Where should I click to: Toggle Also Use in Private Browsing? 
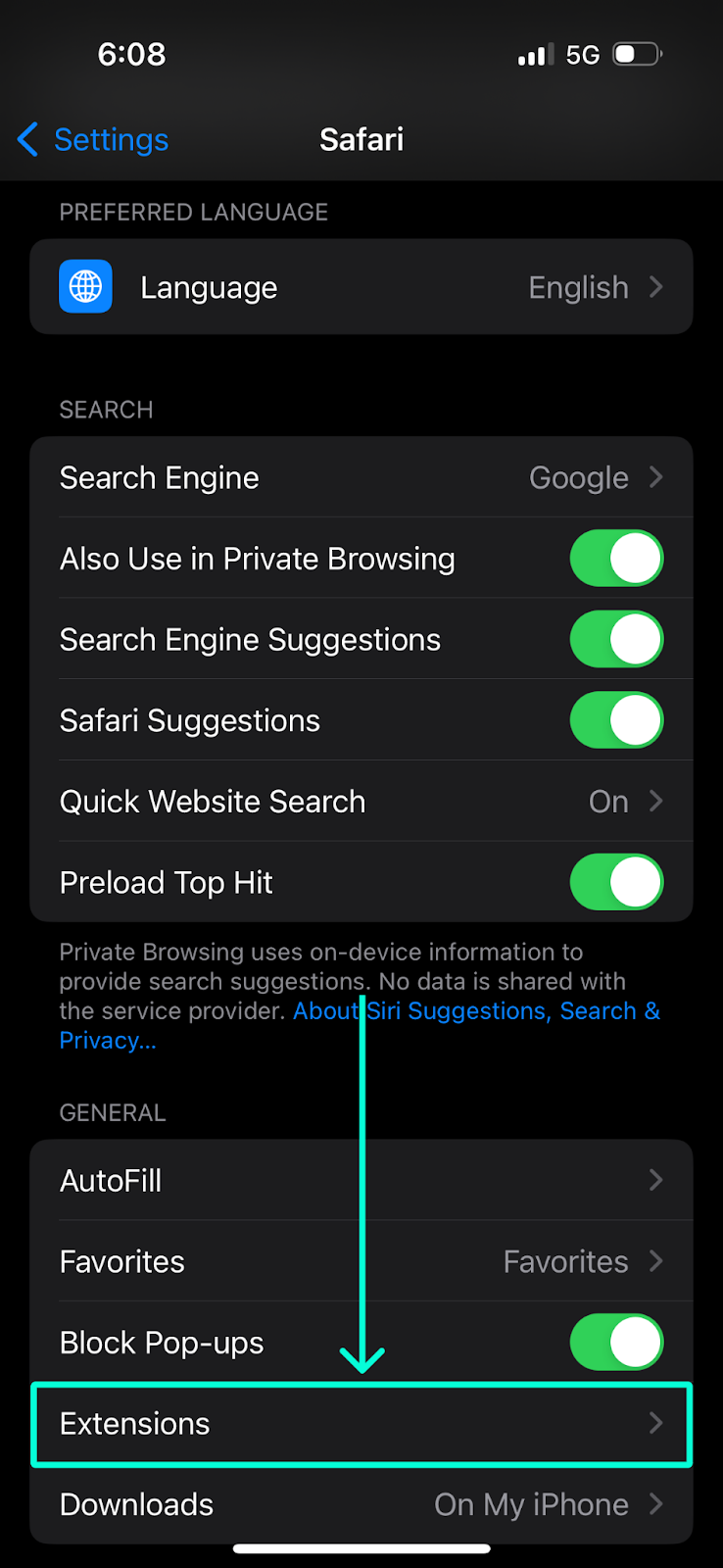[616, 559]
